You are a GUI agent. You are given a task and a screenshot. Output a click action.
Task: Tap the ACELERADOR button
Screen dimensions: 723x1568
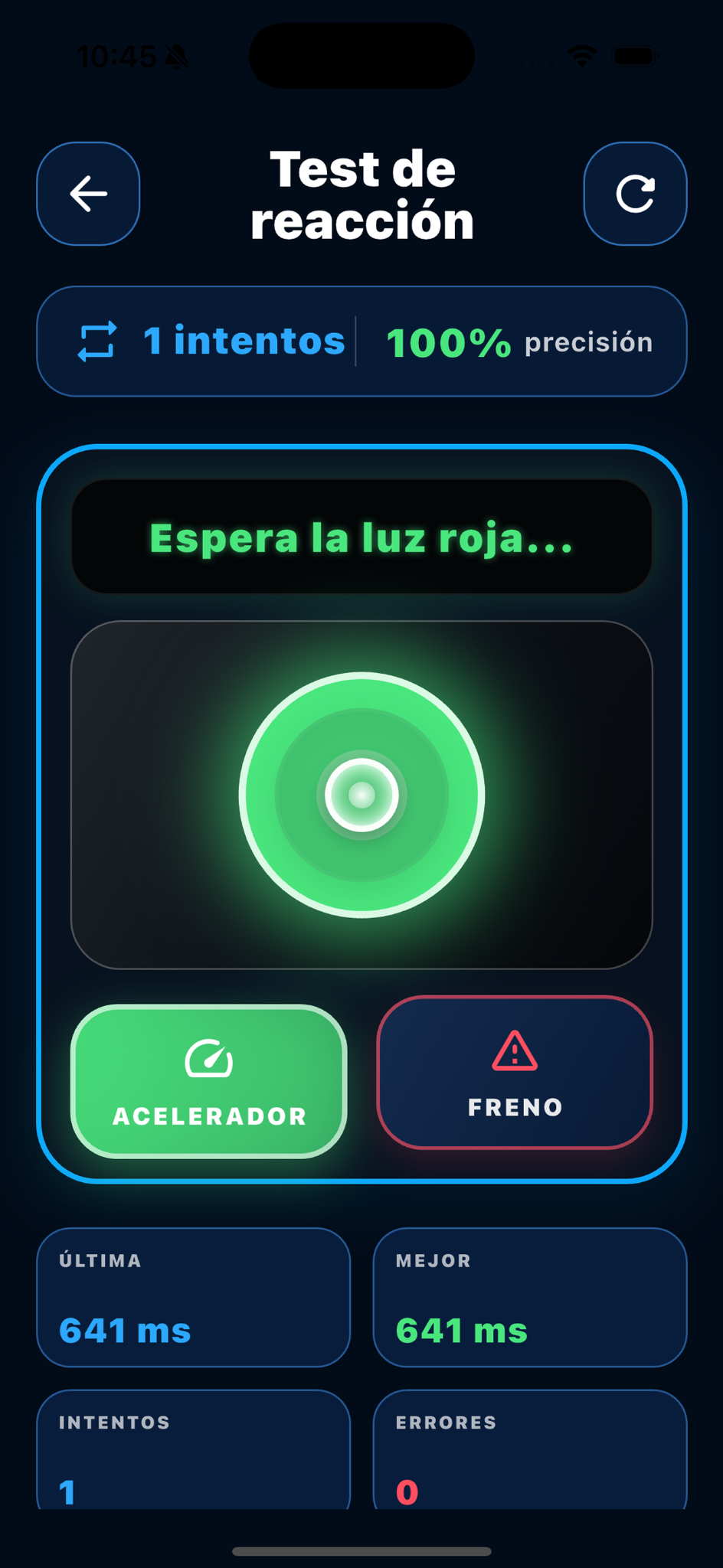click(x=209, y=1081)
